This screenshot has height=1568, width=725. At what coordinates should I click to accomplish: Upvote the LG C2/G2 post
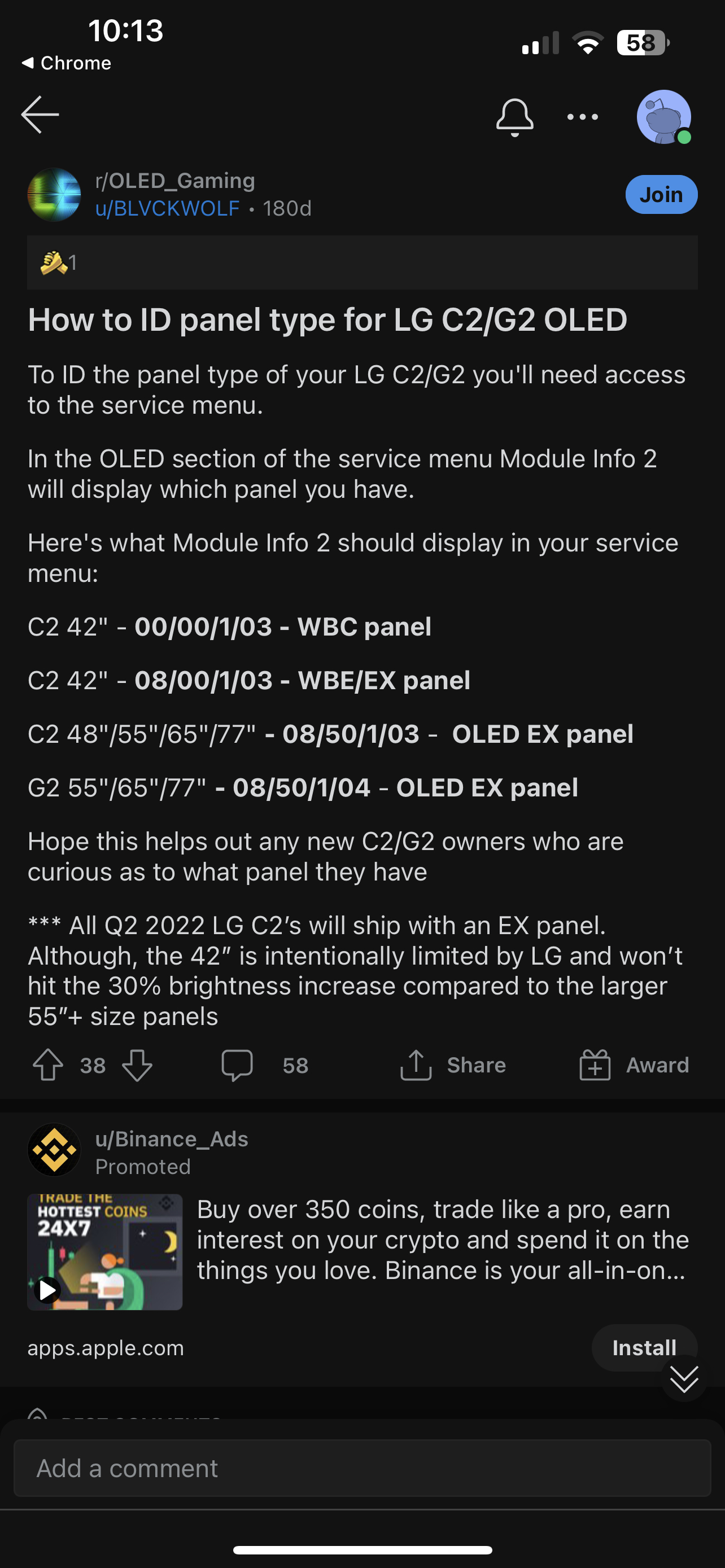[x=48, y=1065]
